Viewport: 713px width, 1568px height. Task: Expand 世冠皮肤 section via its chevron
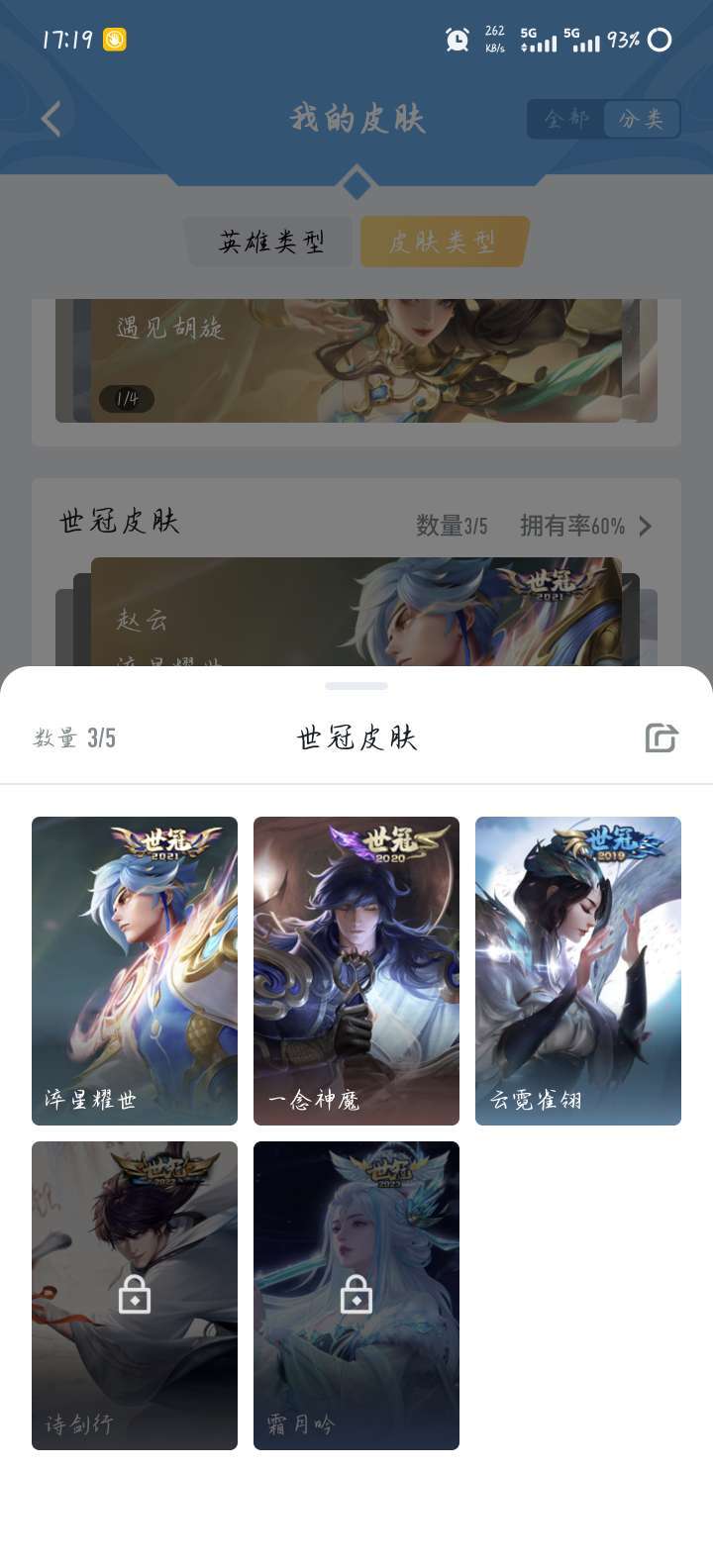(646, 526)
